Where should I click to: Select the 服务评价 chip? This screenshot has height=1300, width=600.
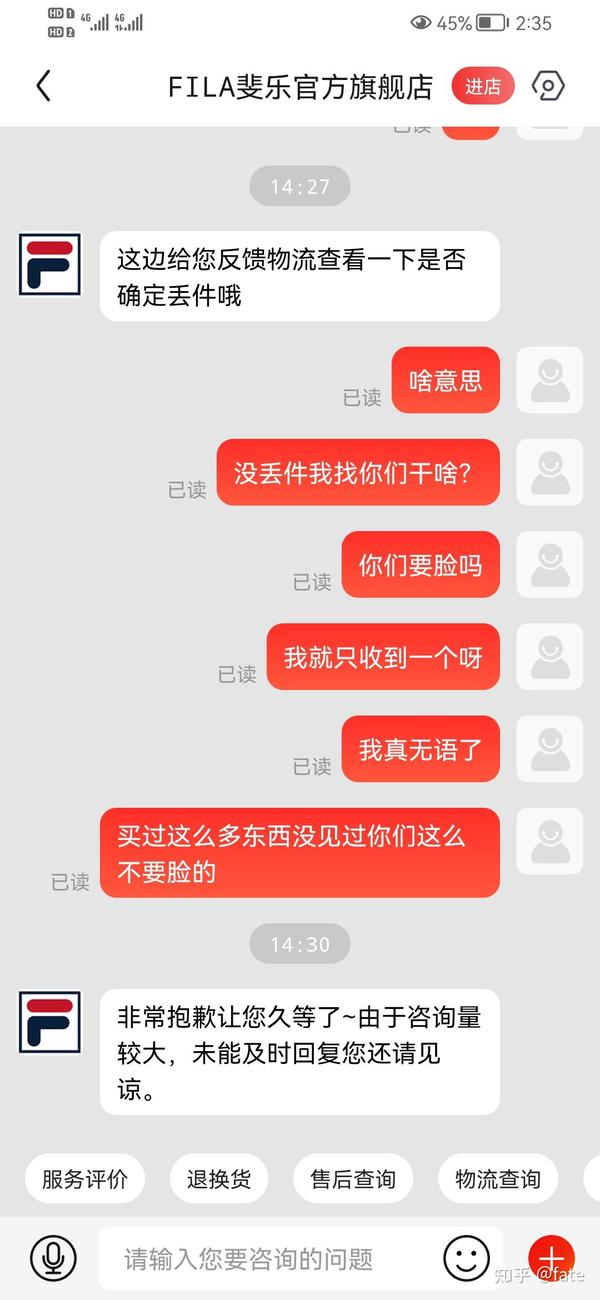pyautogui.click(x=85, y=1179)
